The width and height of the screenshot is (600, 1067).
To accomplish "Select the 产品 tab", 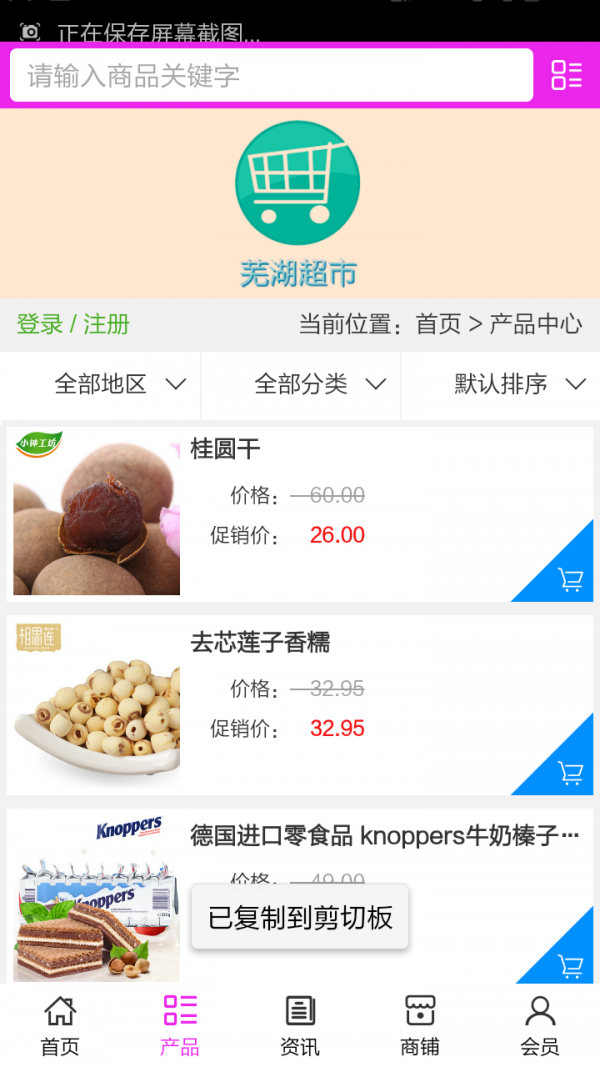I will [180, 1025].
